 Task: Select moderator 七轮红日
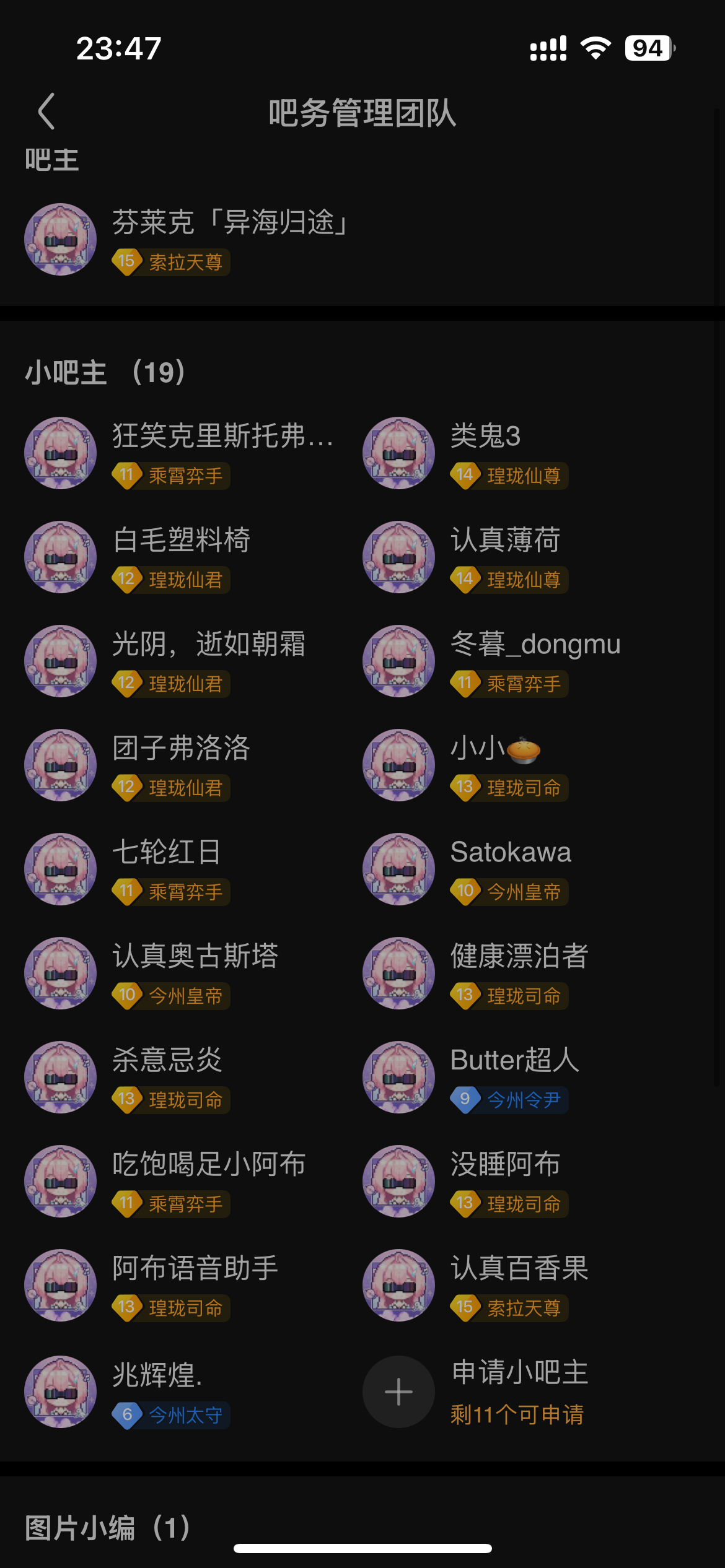click(x=61, y=869)
